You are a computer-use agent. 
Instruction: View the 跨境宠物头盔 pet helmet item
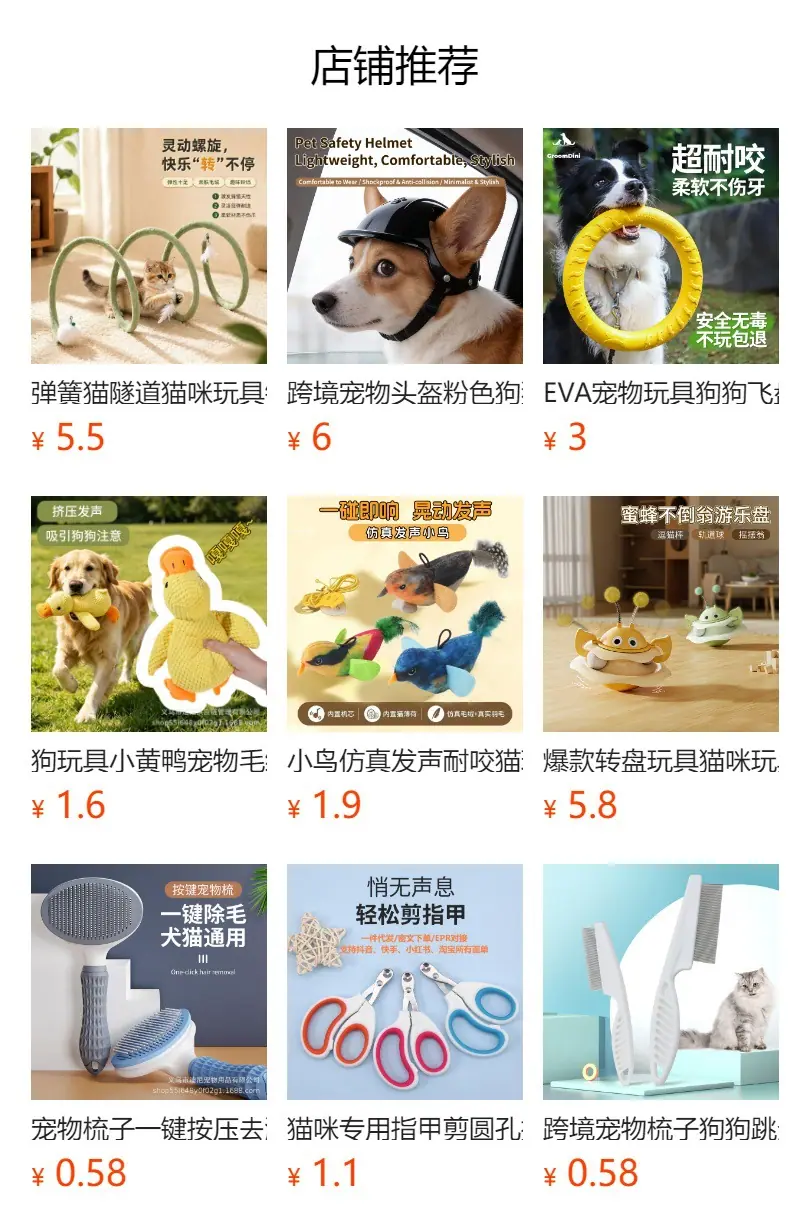pyautogui.click(x=405, y=292)
